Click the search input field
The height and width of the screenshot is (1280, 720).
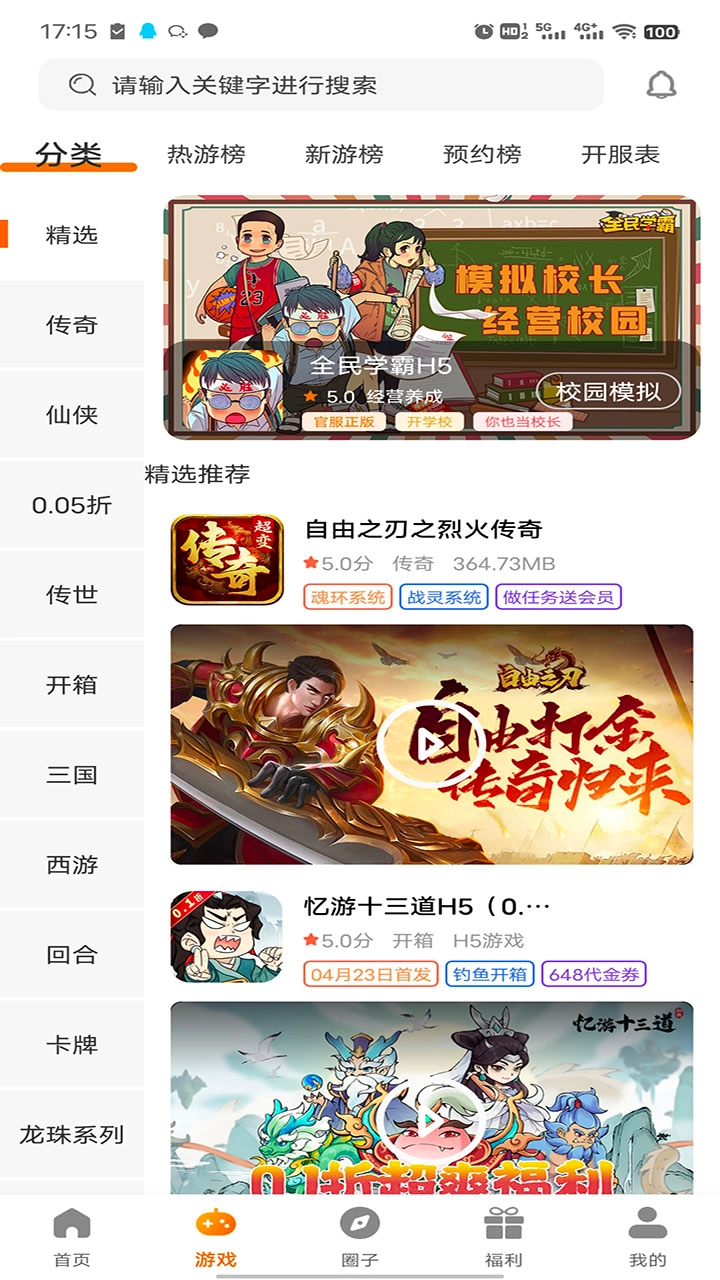click(300, 84)
